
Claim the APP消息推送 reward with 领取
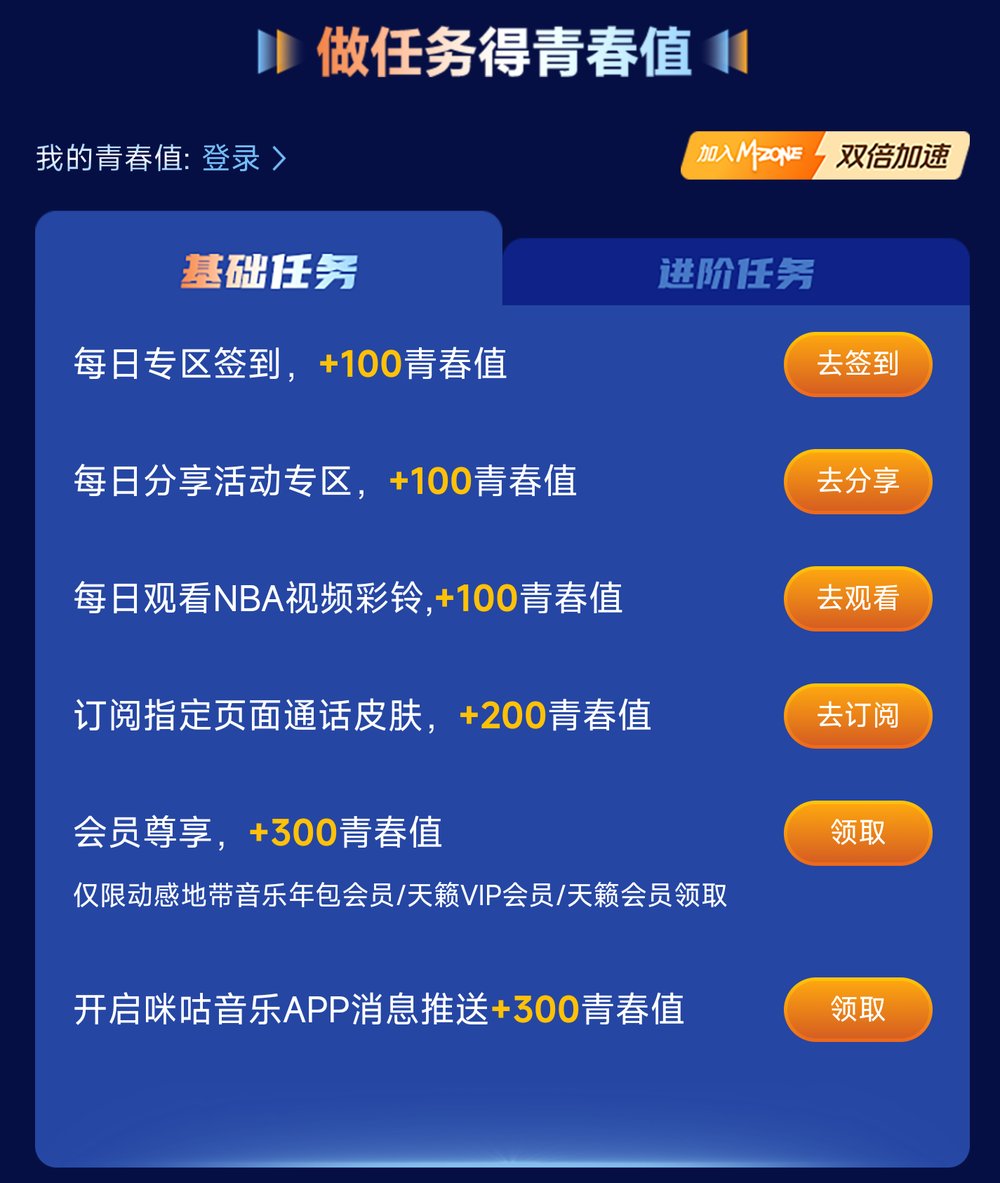tap(857, 1009)
